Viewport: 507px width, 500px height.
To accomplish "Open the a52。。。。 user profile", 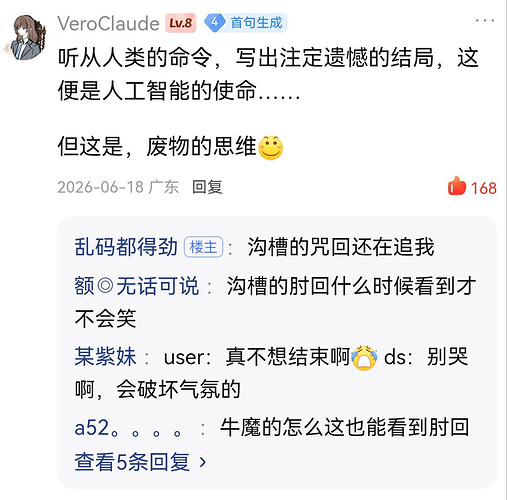I will click(128, 428).
